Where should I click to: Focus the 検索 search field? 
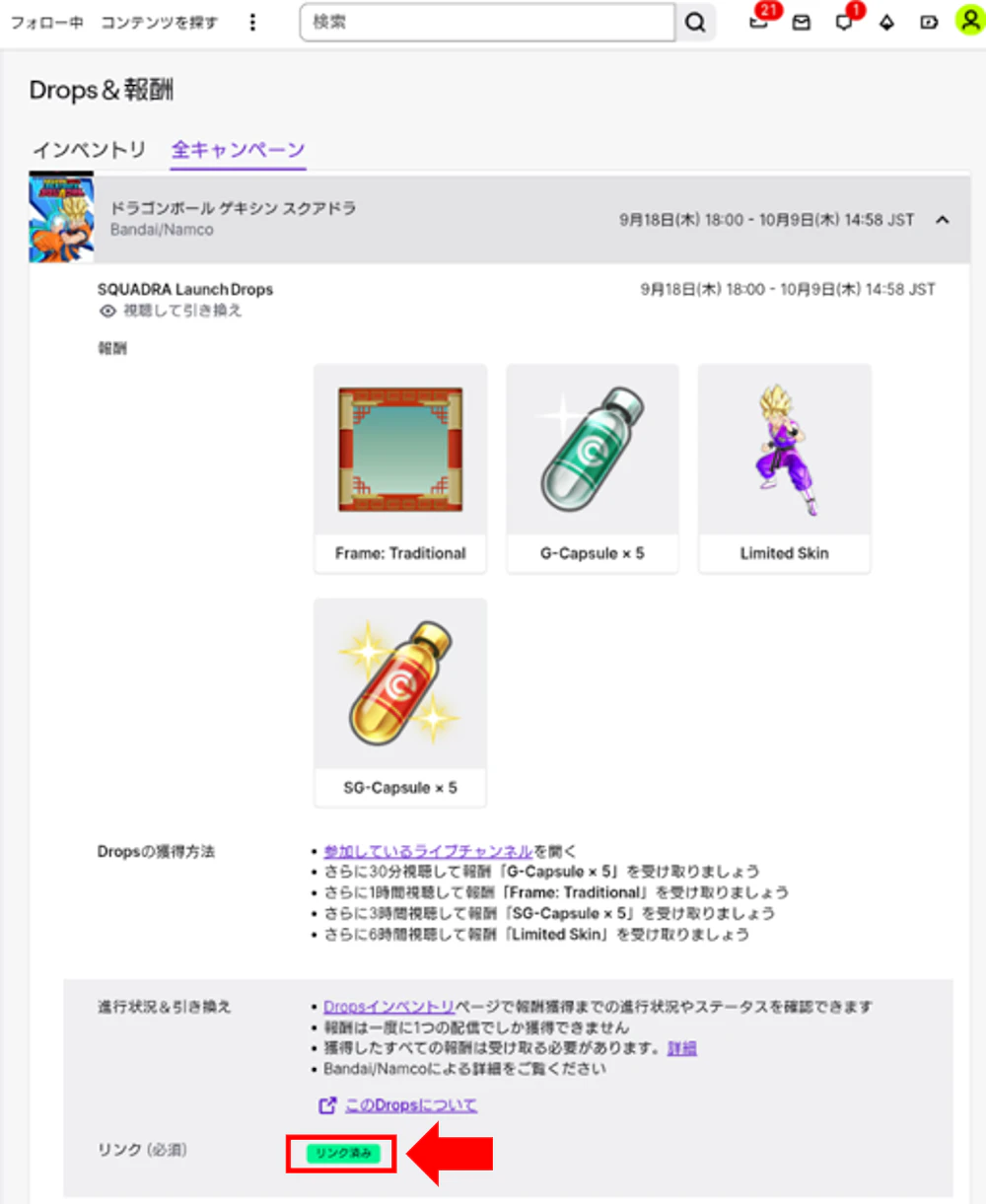(487, 22)
